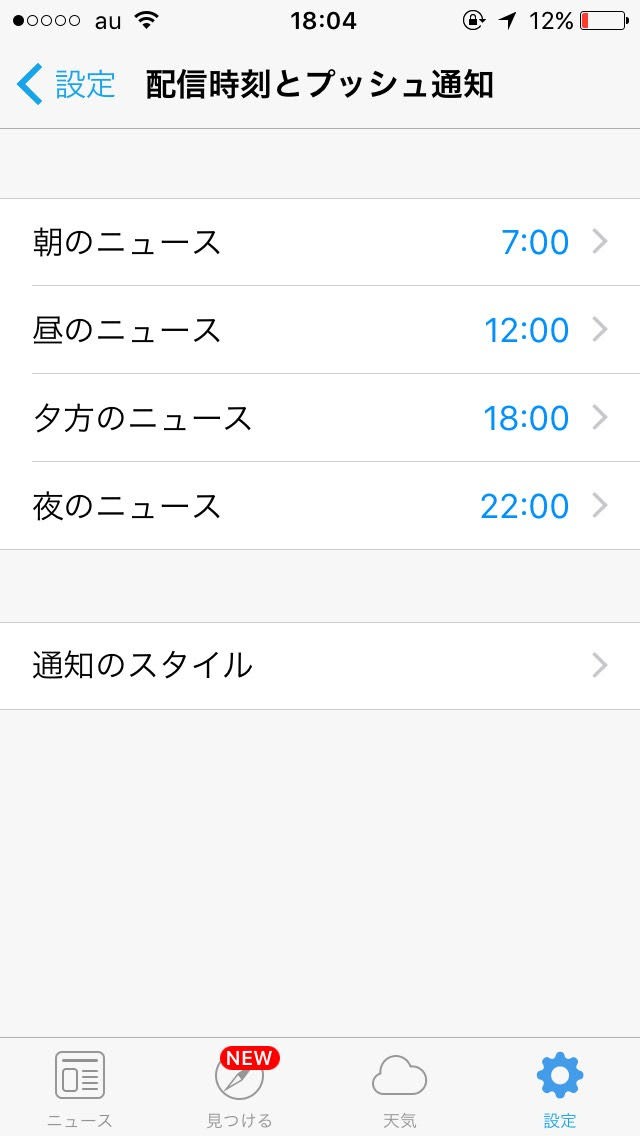The height and width of the screenshot is (1136, 640).
Task: Switch to the 天気 tab
Action: tap(399, 1087)
